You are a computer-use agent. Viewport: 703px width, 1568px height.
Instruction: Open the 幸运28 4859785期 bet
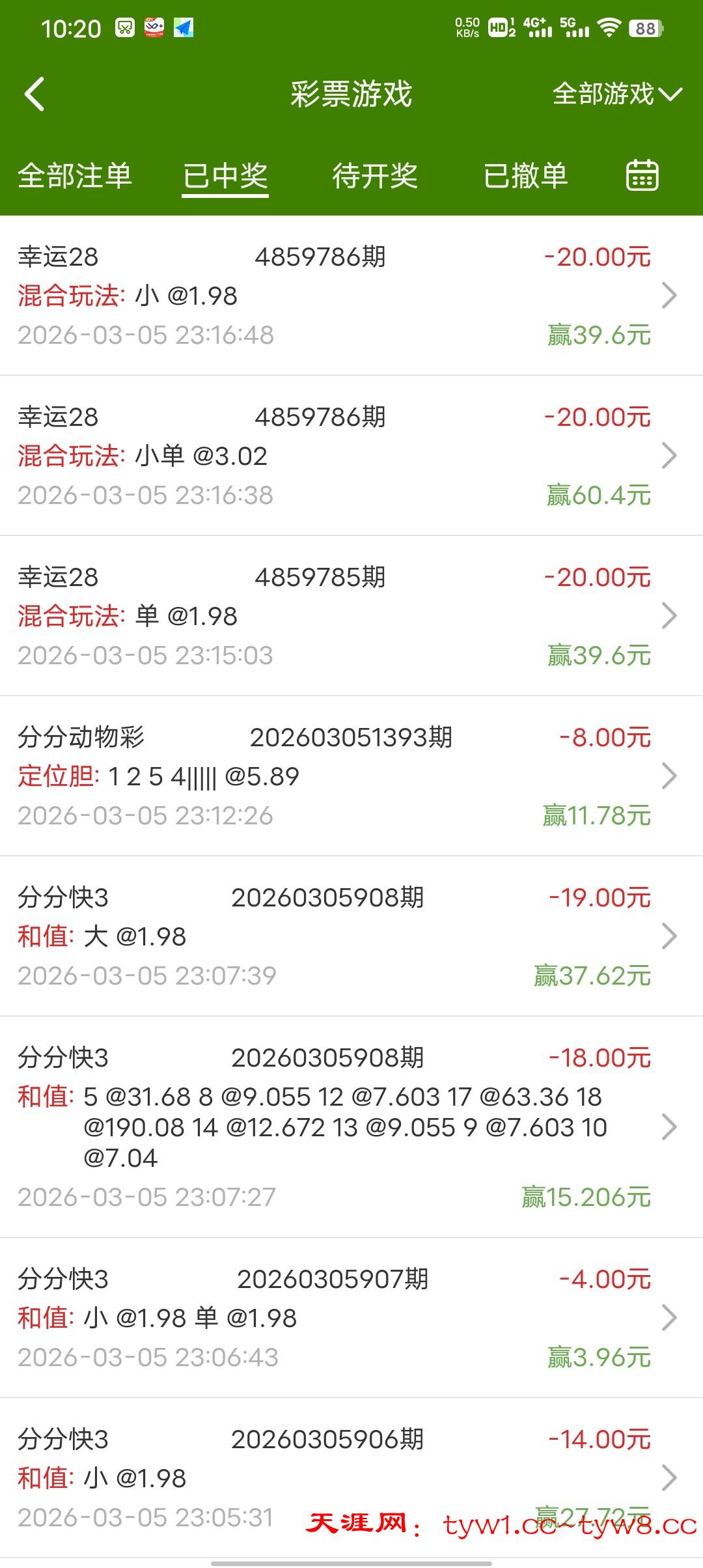click(351, 616)
